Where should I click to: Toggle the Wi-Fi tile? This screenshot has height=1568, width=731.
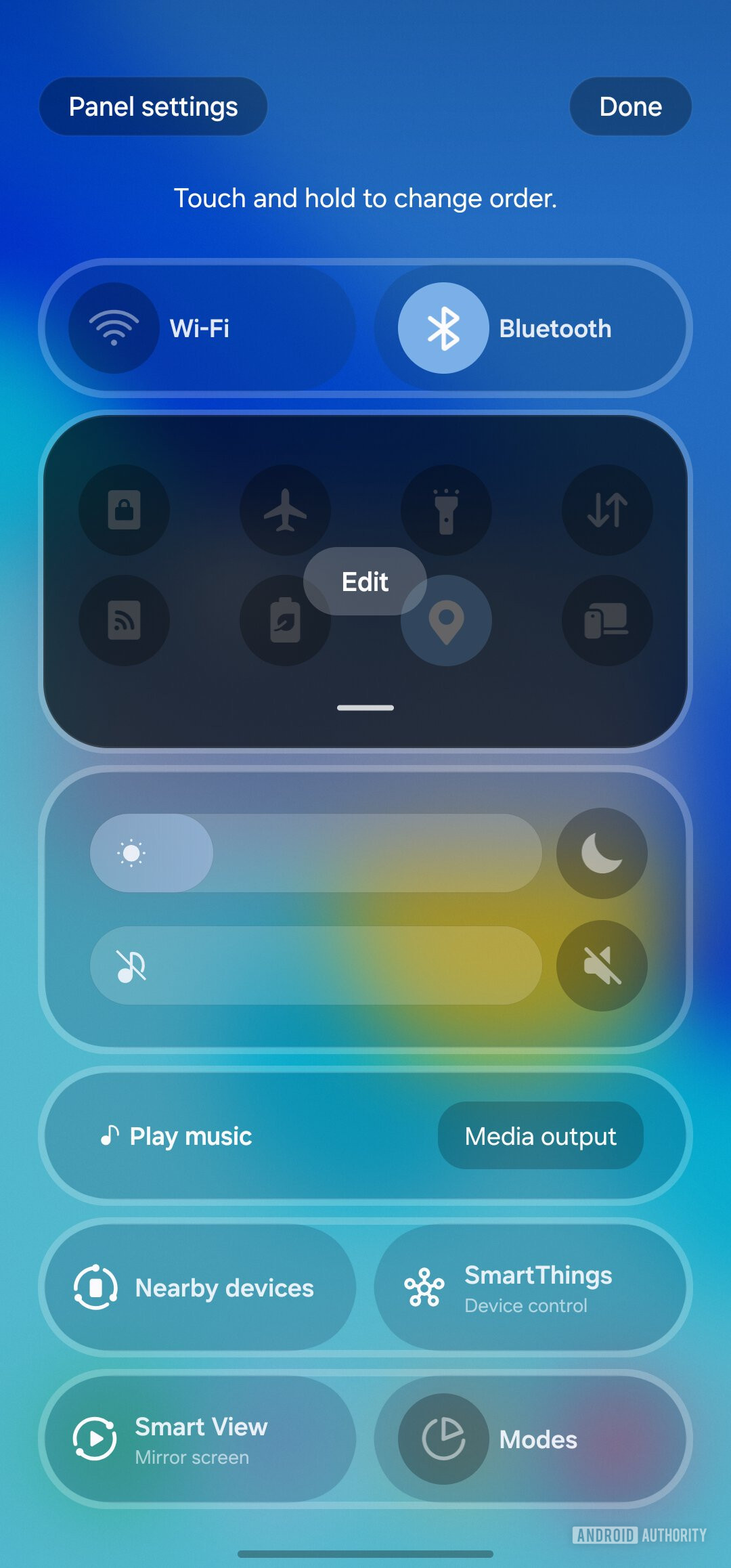click(114, 328)
